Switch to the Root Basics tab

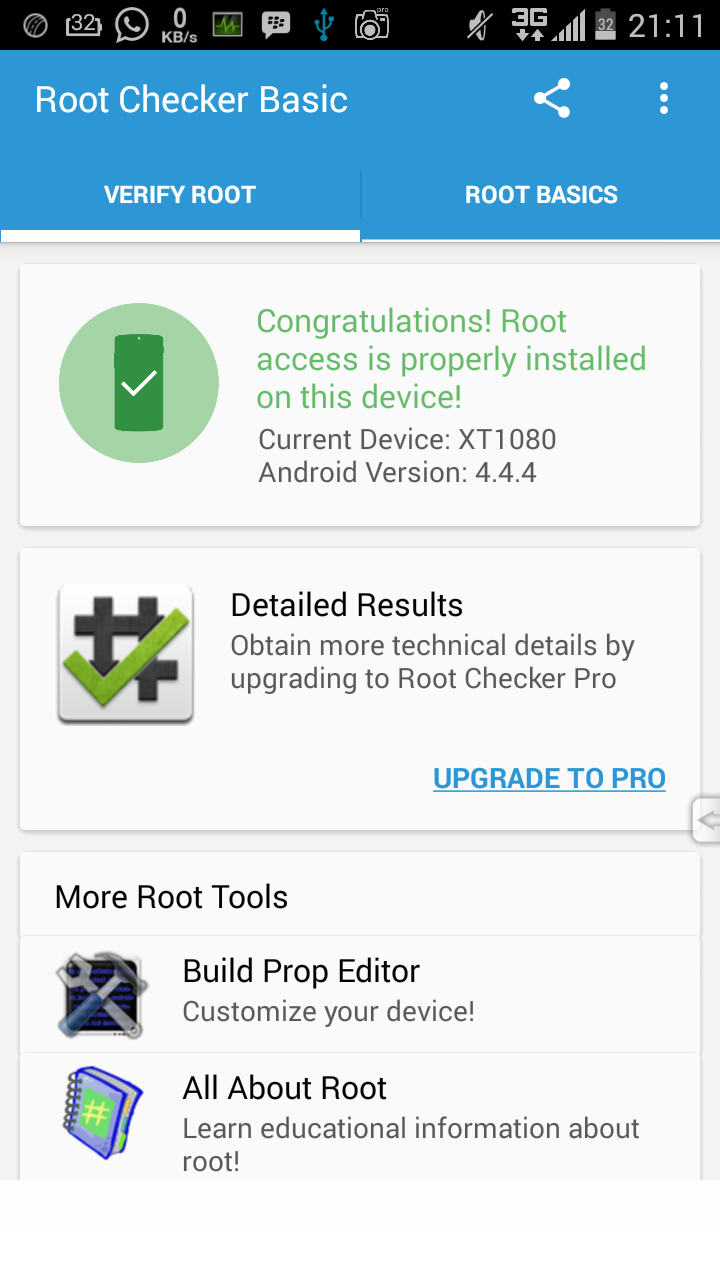click(541, 195)
